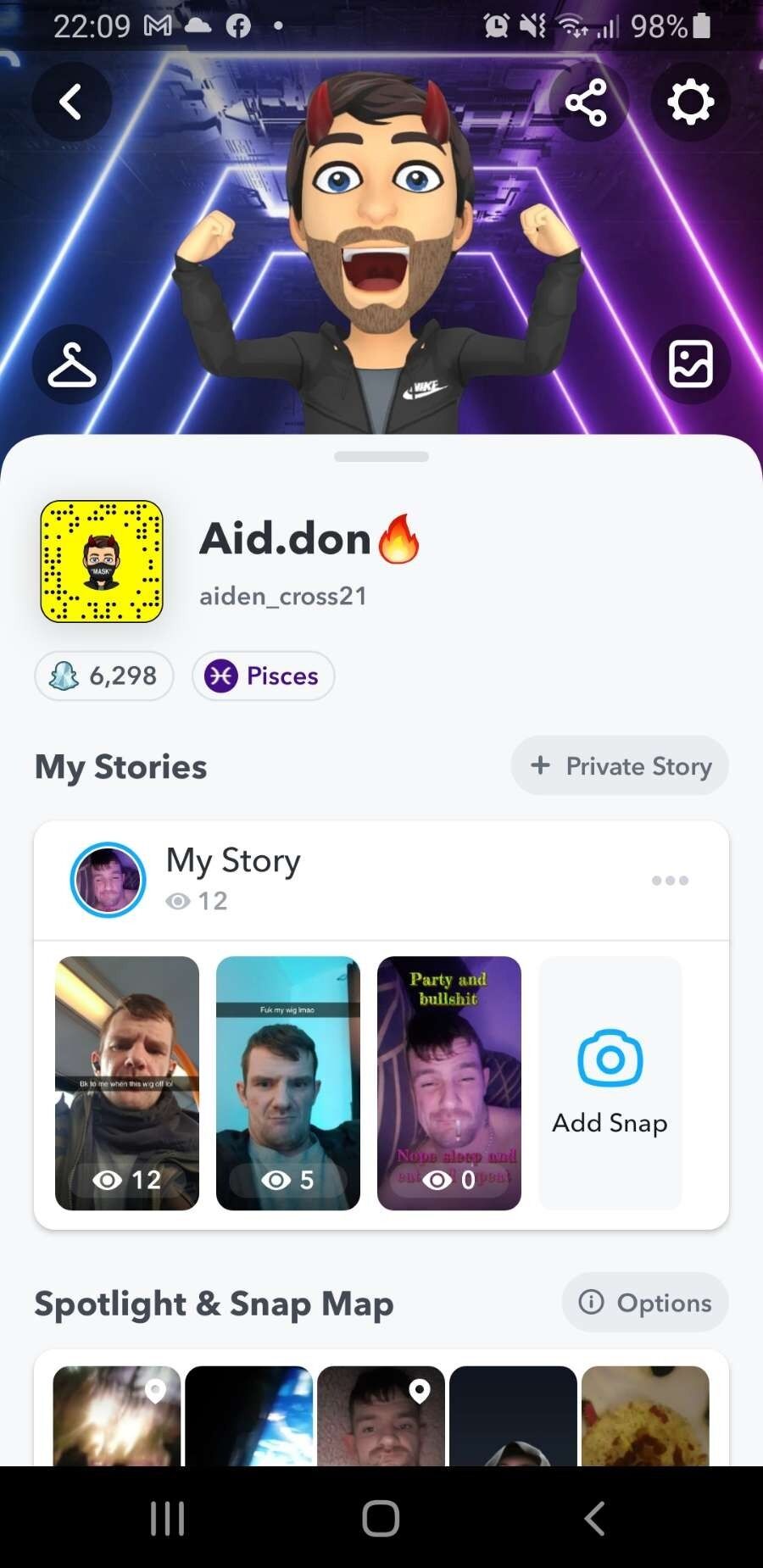The width and height of the screenshot is (763, 1568).
Task: Create a new Private Story
Action: pyautogui.click(x=620, y=765)
